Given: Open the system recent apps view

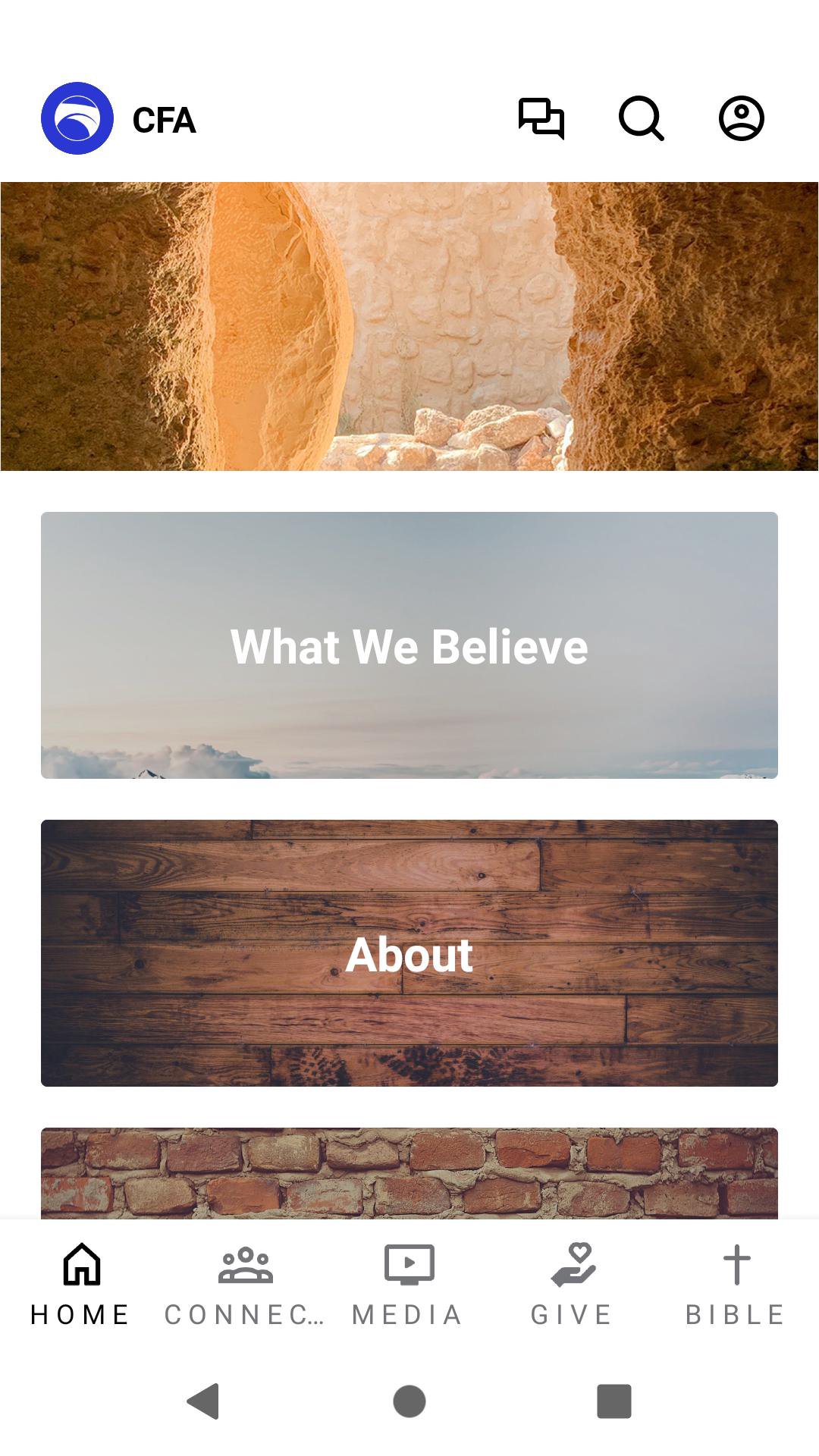Looking at the screenshot, I should [x=614, y=1401].
